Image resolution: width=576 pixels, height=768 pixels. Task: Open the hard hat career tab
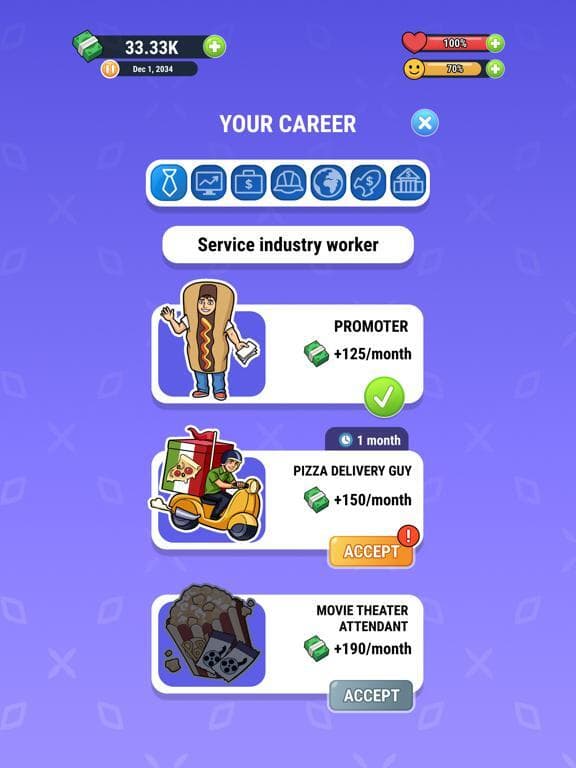288,183
